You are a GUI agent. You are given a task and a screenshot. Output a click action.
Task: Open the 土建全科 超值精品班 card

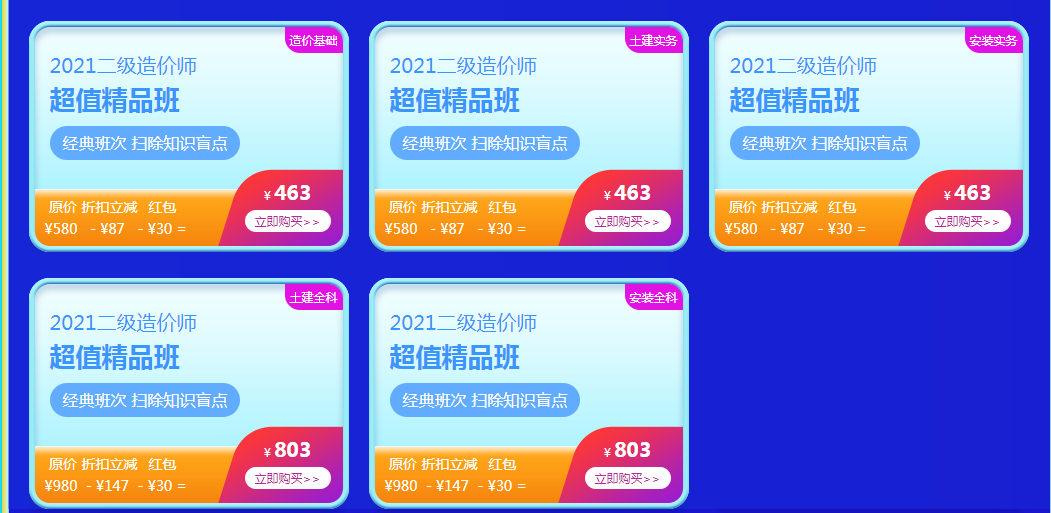[x=150, y=357]
